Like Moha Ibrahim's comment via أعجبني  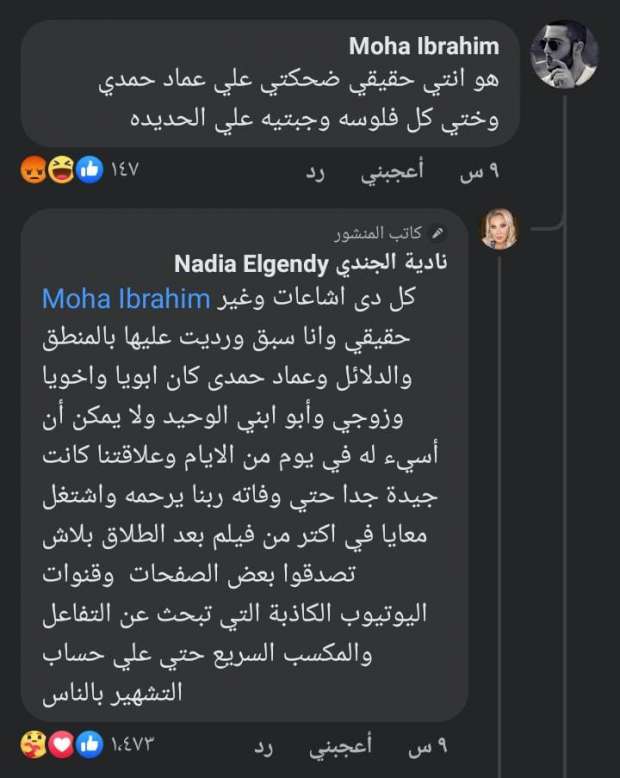(x=393, y=172)
